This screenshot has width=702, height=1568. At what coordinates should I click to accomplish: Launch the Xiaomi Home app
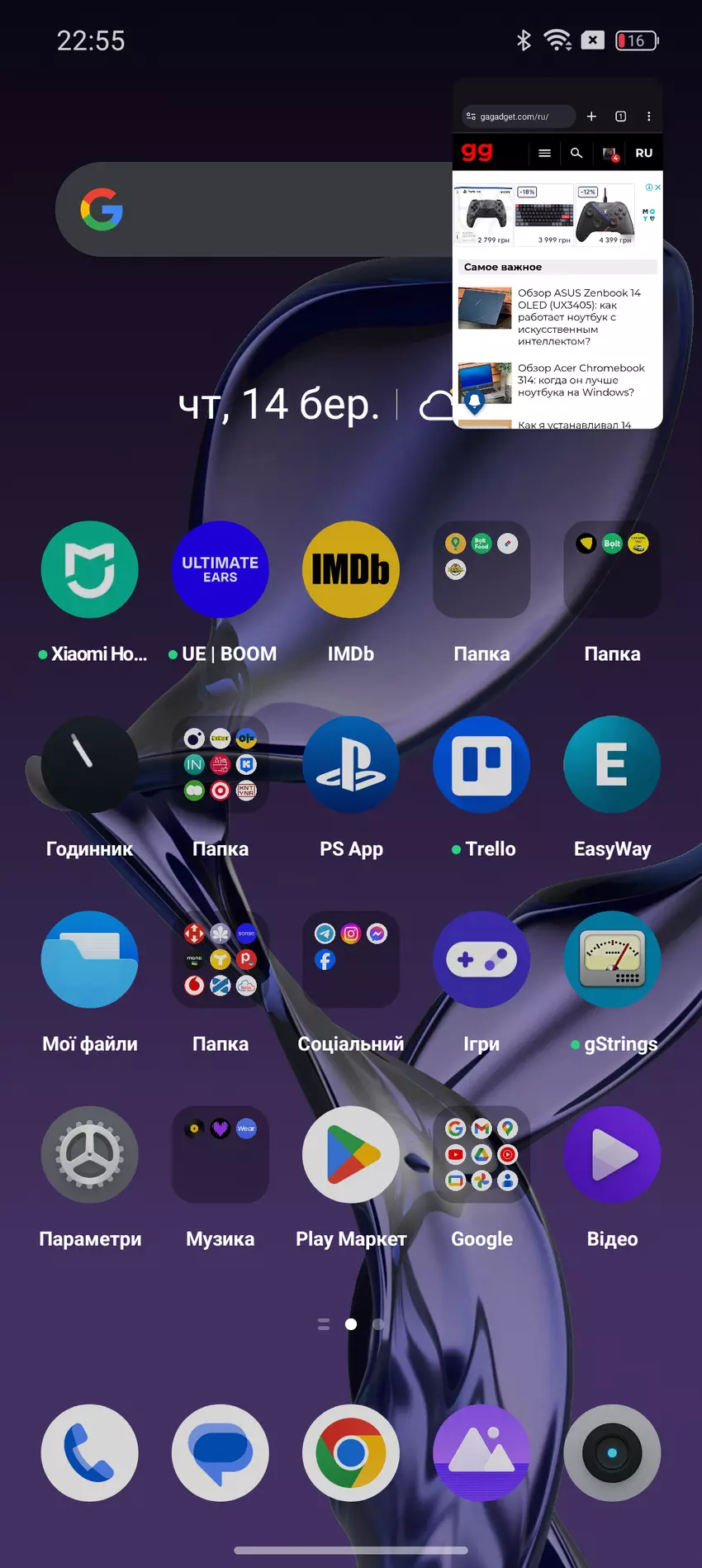point(90,569)
